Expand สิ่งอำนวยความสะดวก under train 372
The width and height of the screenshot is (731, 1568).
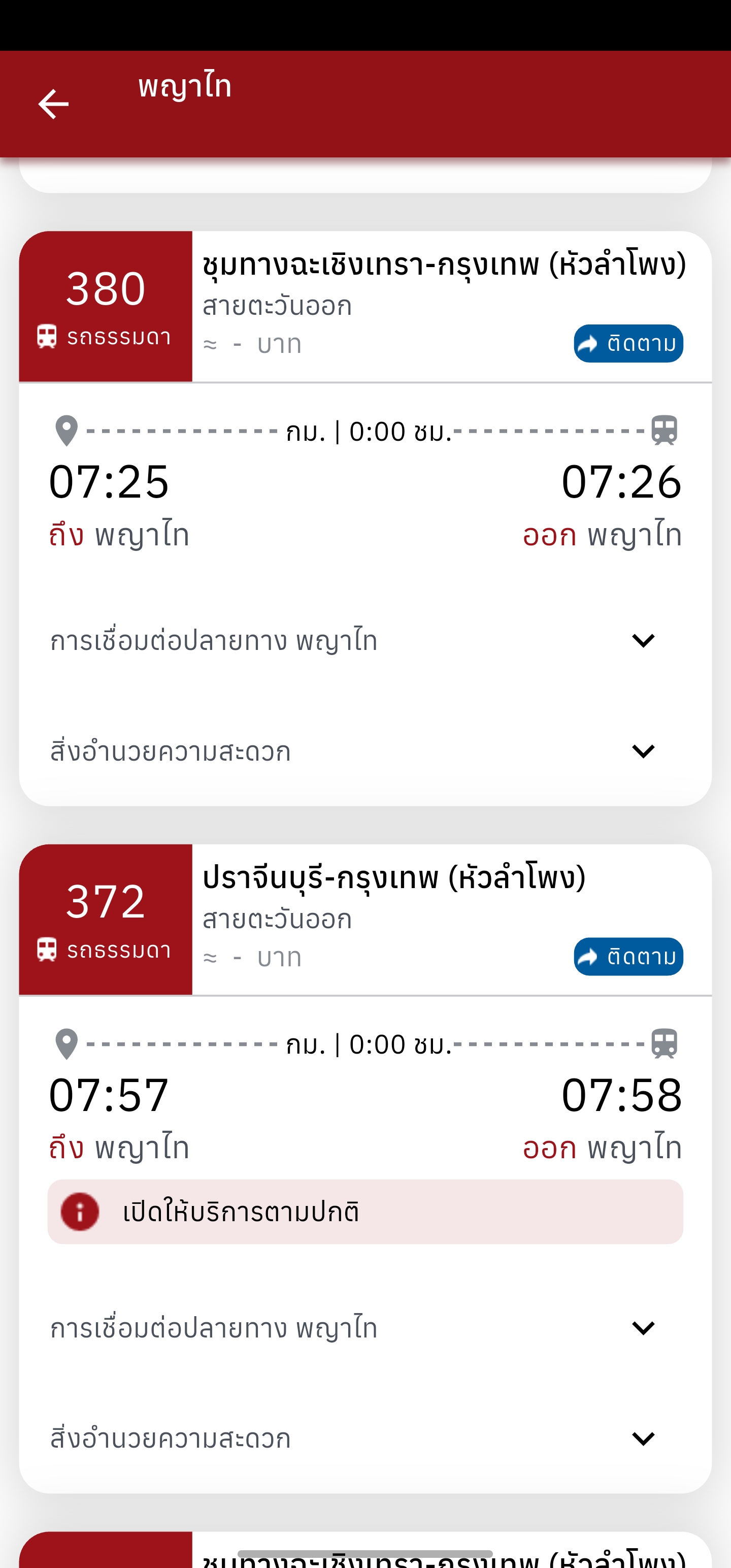(x=643, y=1439)
